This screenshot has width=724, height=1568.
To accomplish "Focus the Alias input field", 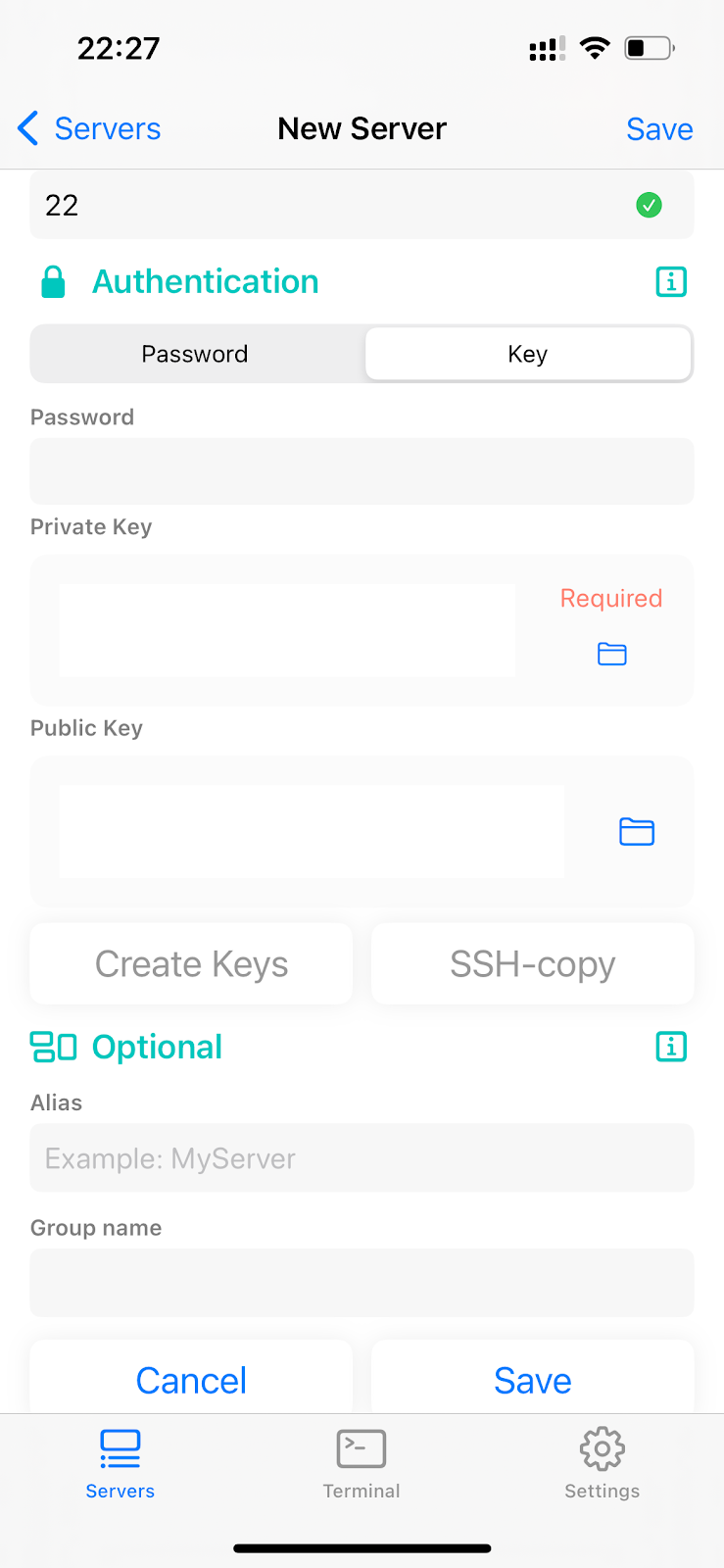I will [362, 1158].
